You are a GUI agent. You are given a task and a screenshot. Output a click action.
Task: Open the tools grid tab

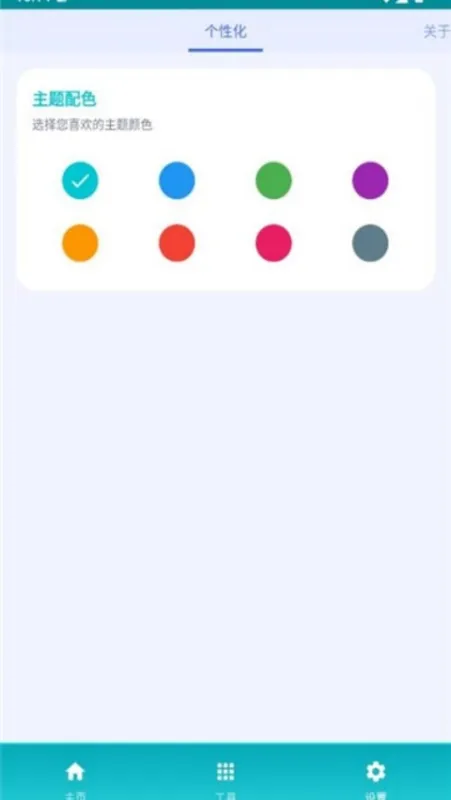(225, 778)
